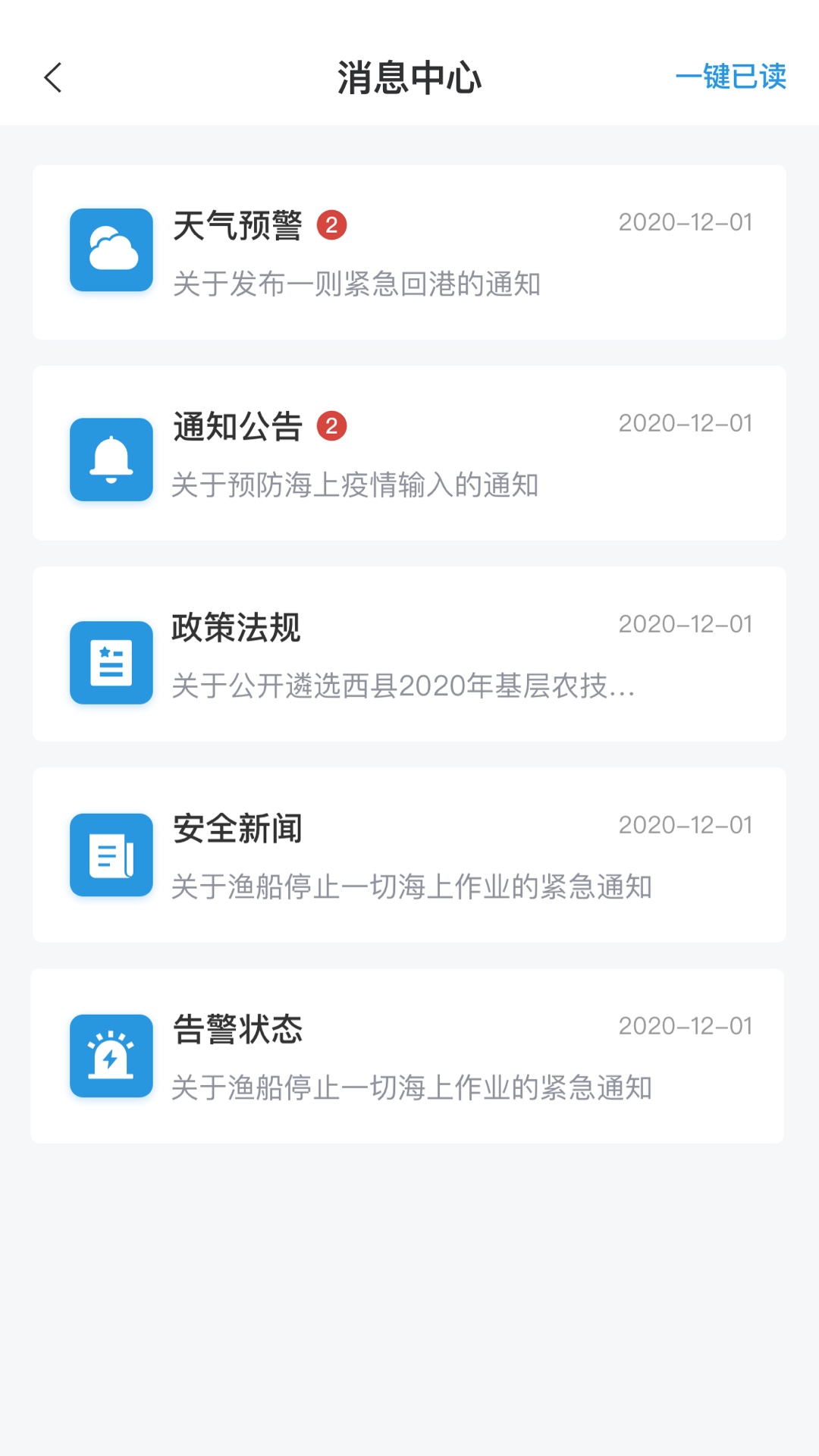View the 政策法规 messages

409,654
